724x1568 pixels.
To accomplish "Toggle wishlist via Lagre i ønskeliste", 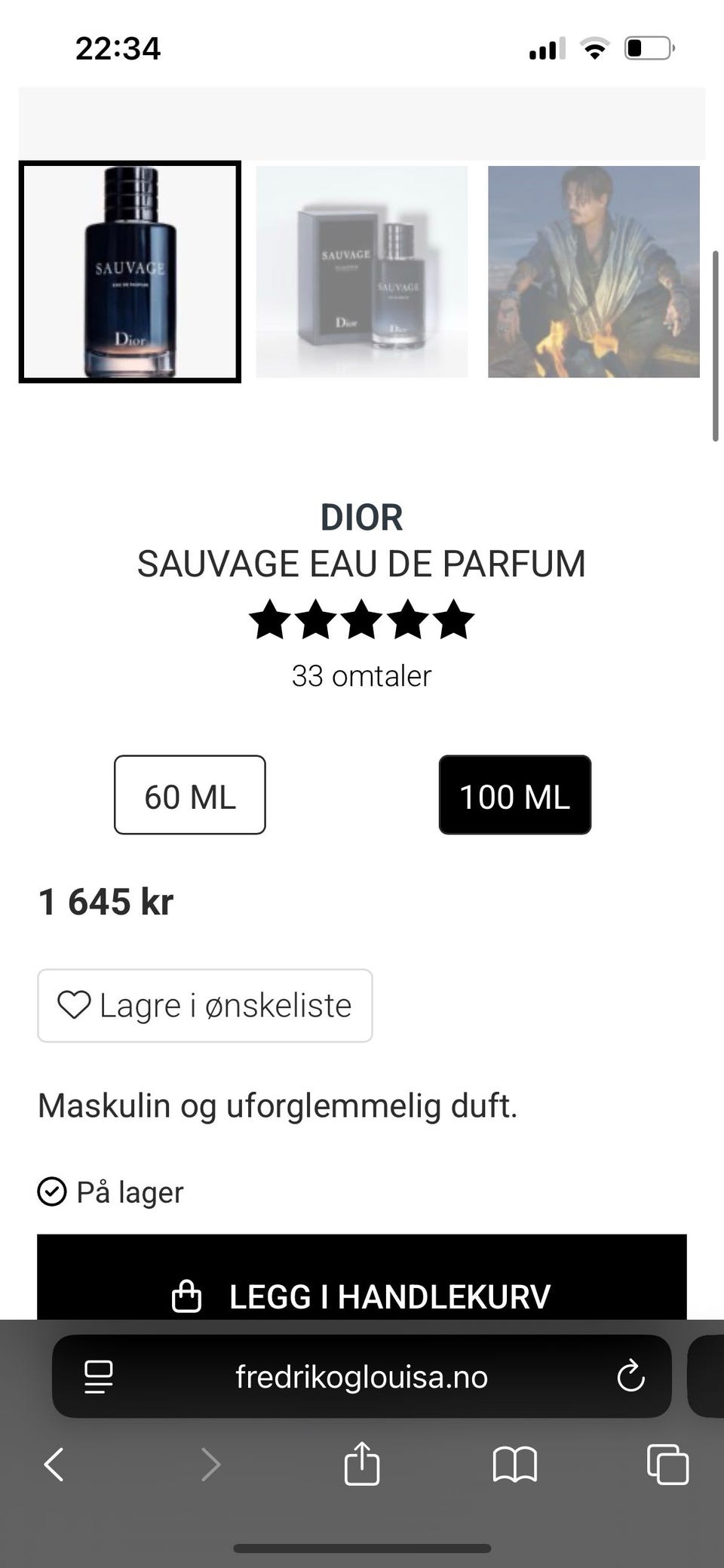I will 204,1005.
